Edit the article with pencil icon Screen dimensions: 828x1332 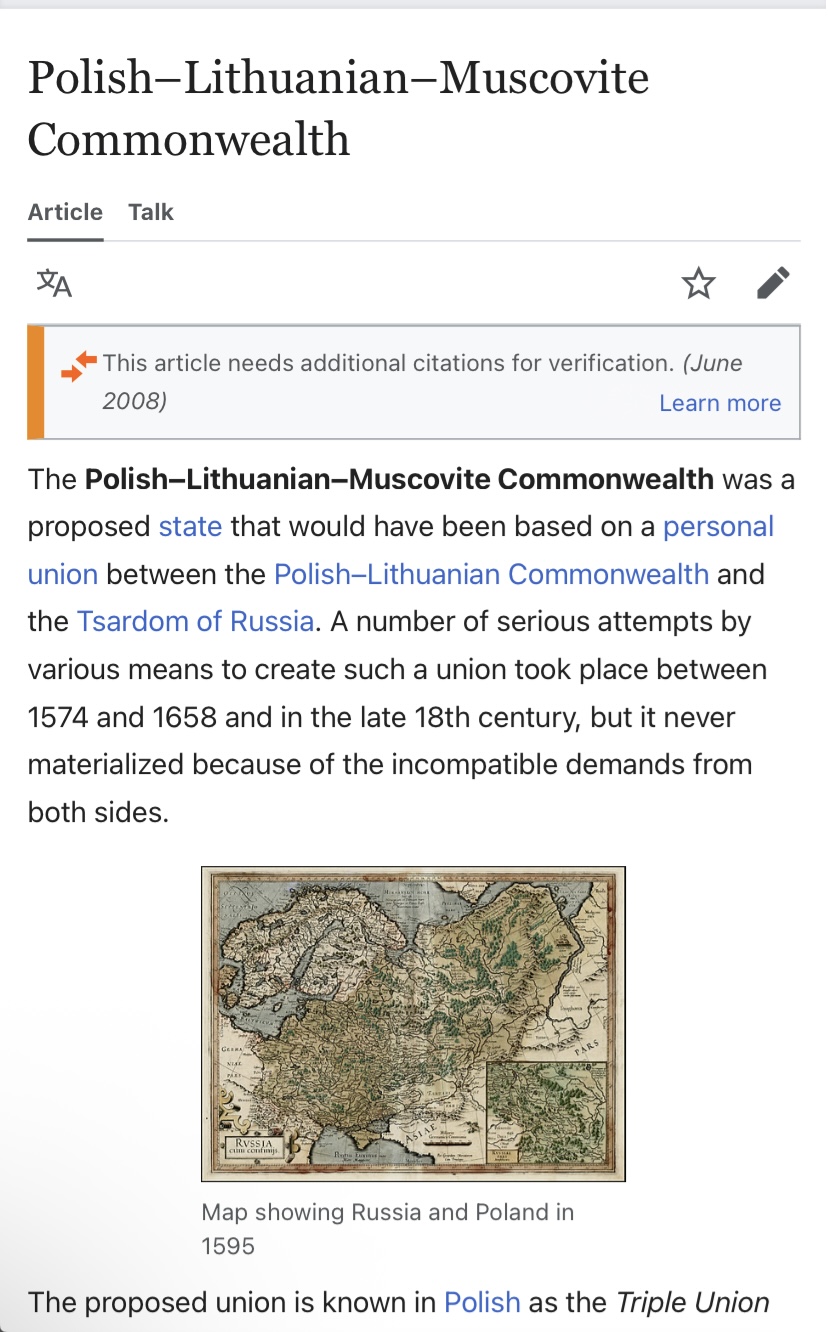773,284
